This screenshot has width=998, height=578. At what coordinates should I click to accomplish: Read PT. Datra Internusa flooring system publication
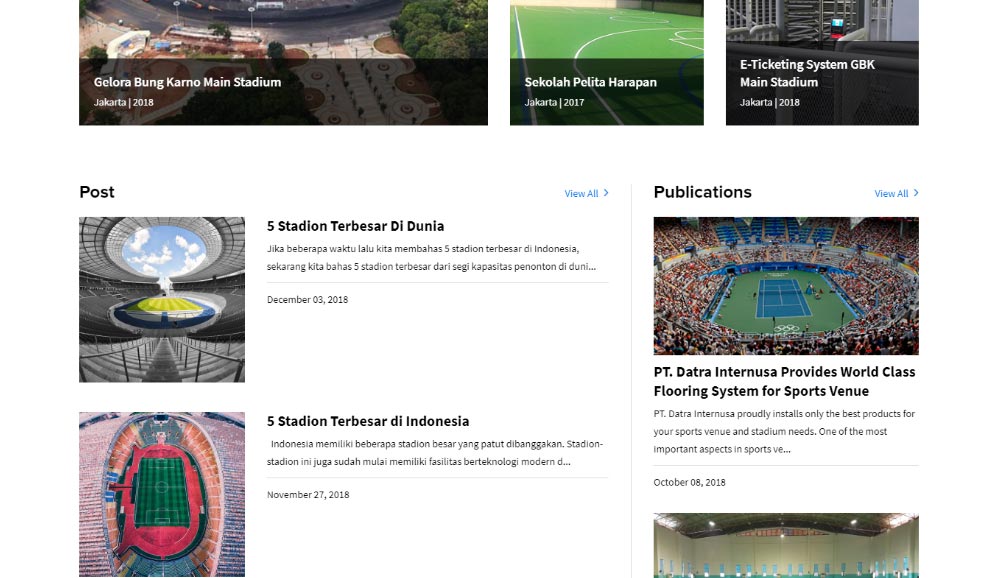pyautogui.click(x=784, y=381)
